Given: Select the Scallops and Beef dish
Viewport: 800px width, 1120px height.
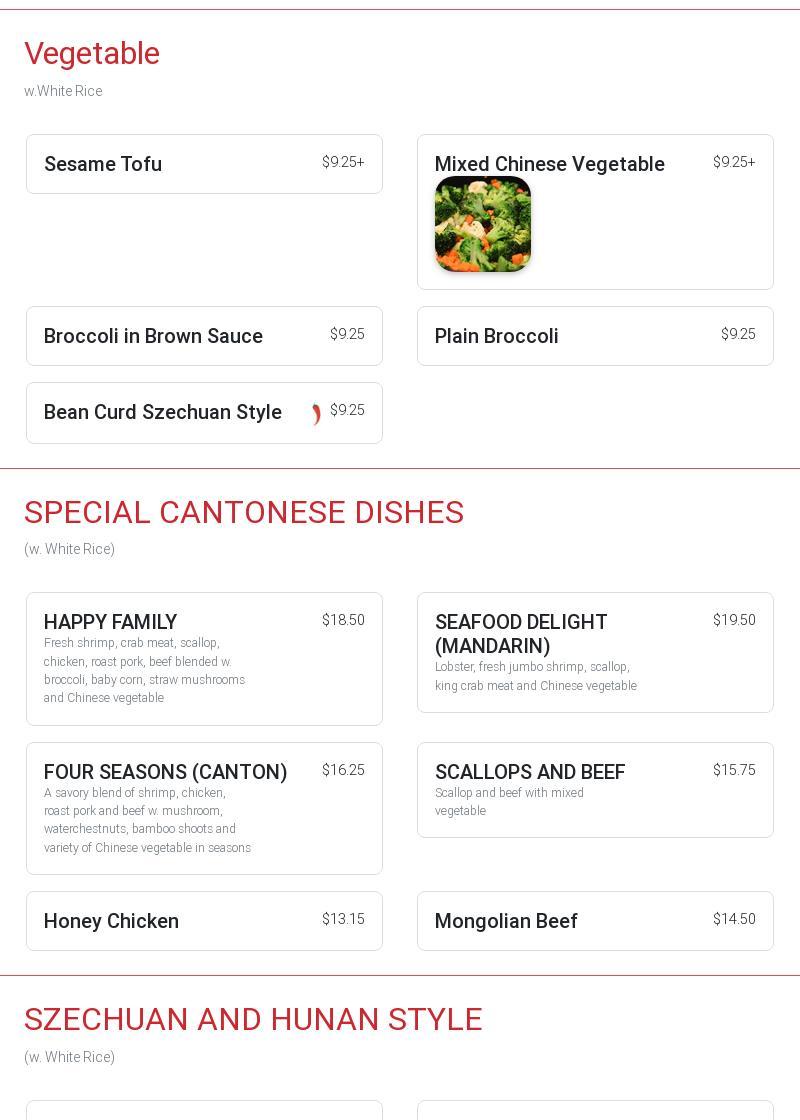Looking at the screenshot, I should click(595, 790).
